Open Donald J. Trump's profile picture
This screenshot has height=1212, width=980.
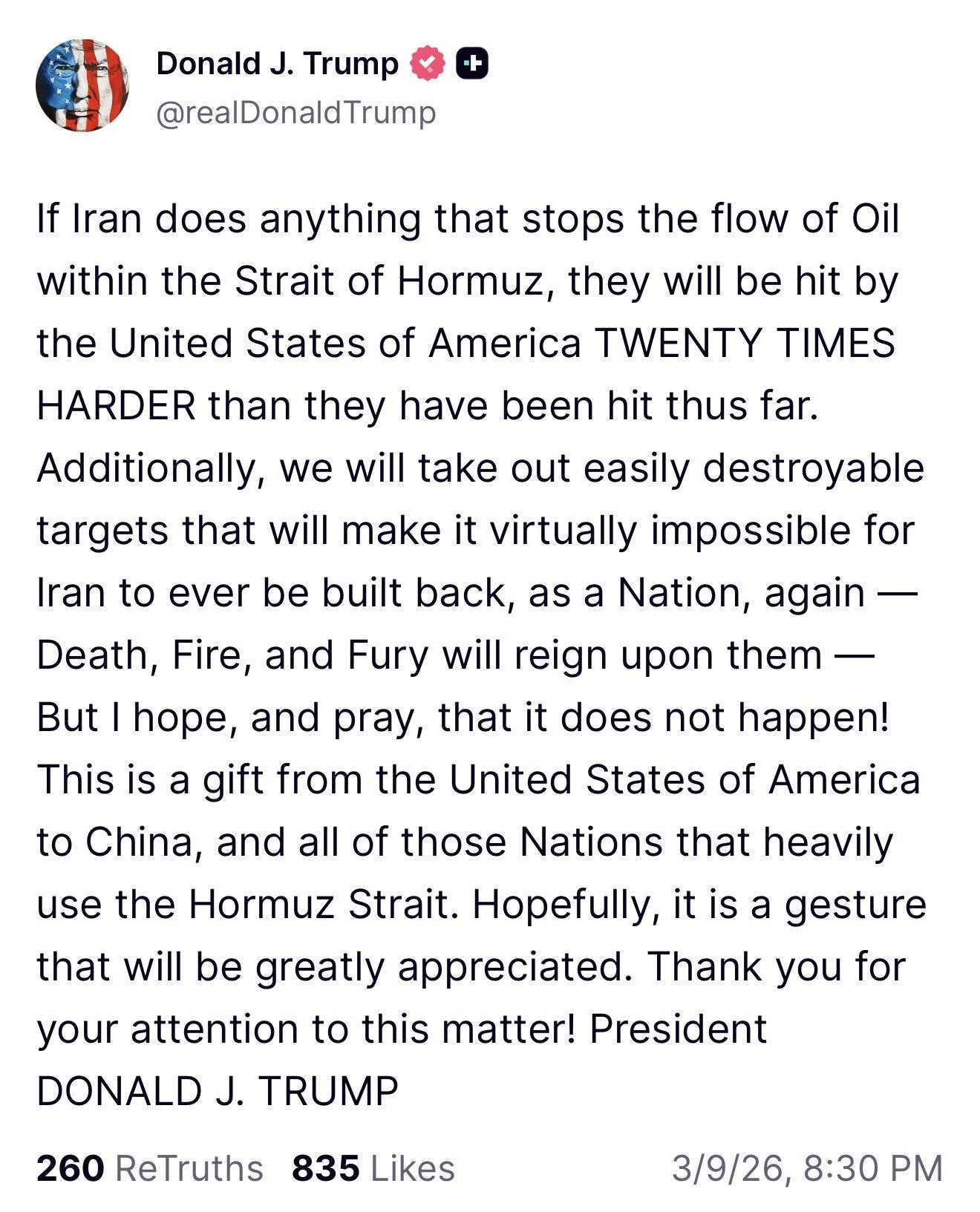[x=82, y=85]
